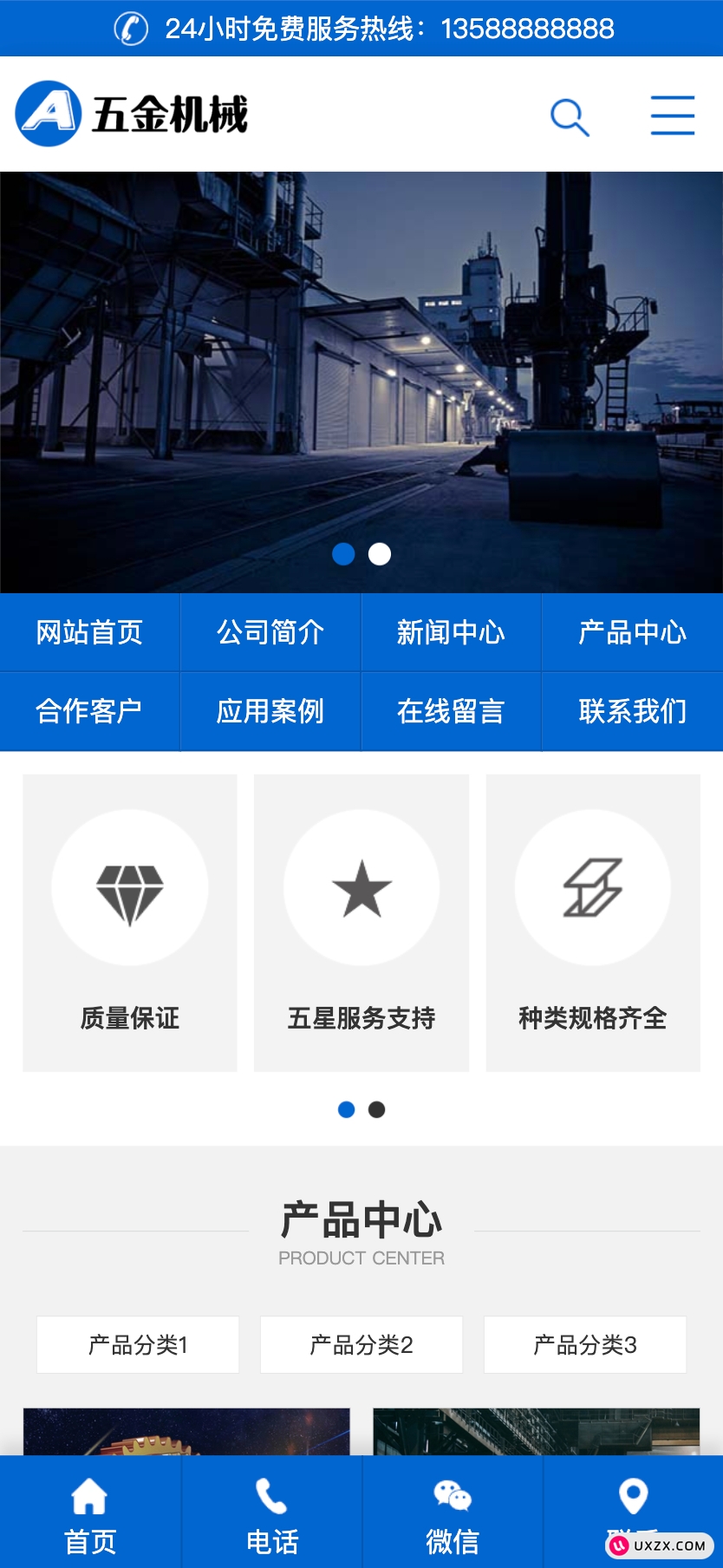View 合作客户 page
The height and width of the screenshot is (1568, 723).
point(89,711)
